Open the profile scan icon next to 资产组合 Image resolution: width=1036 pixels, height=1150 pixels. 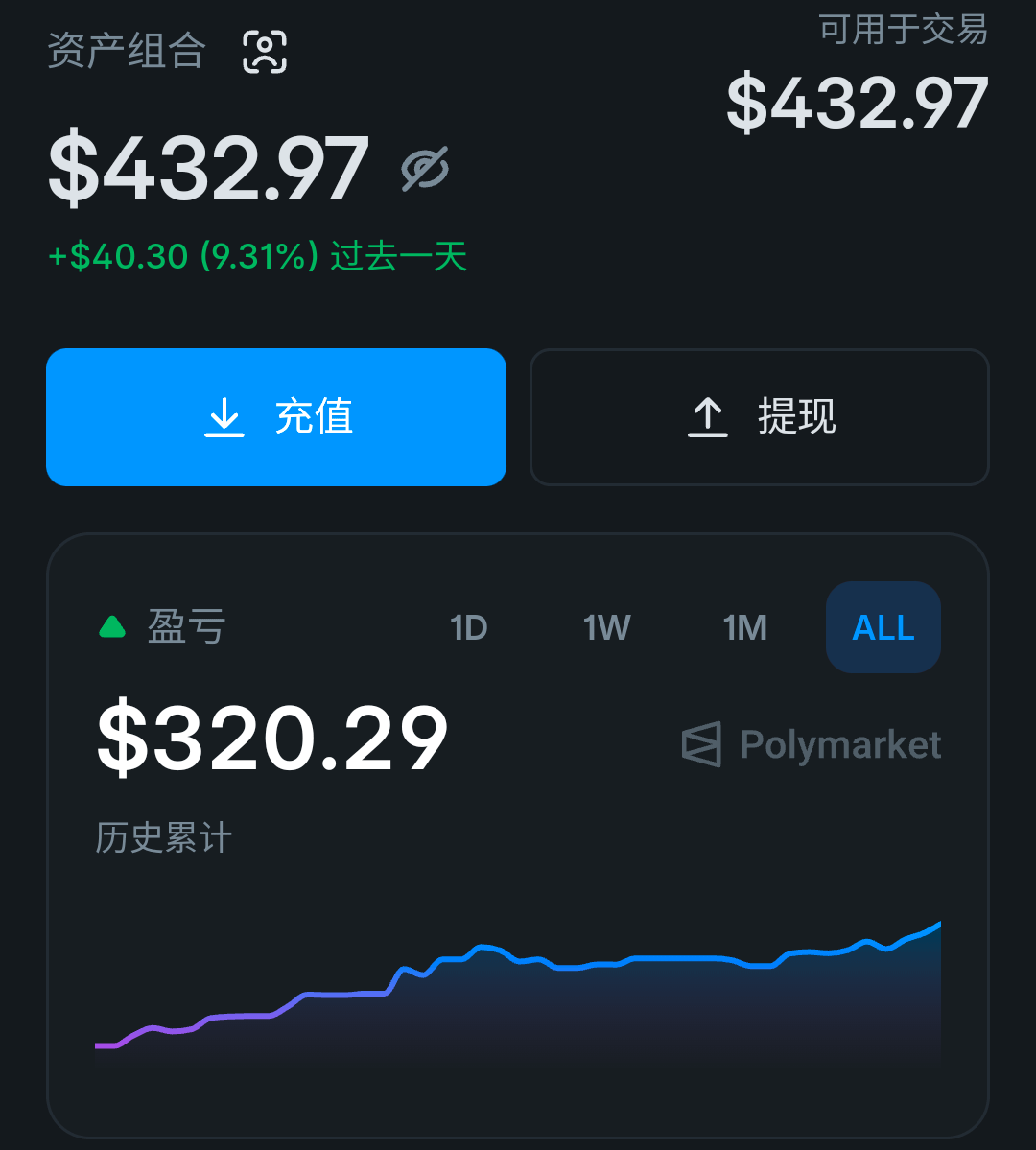[x=265, y=52]
